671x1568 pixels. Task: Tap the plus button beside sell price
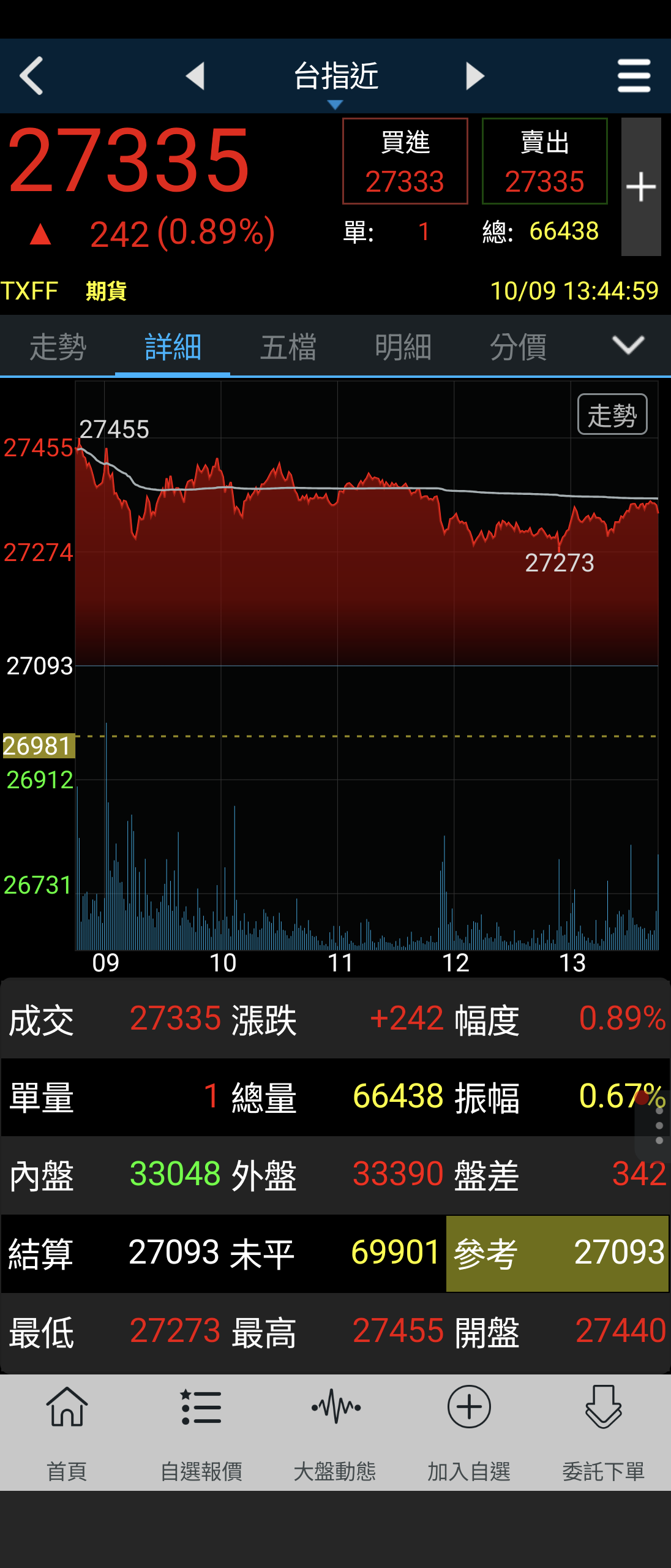[x=641, y=187]
